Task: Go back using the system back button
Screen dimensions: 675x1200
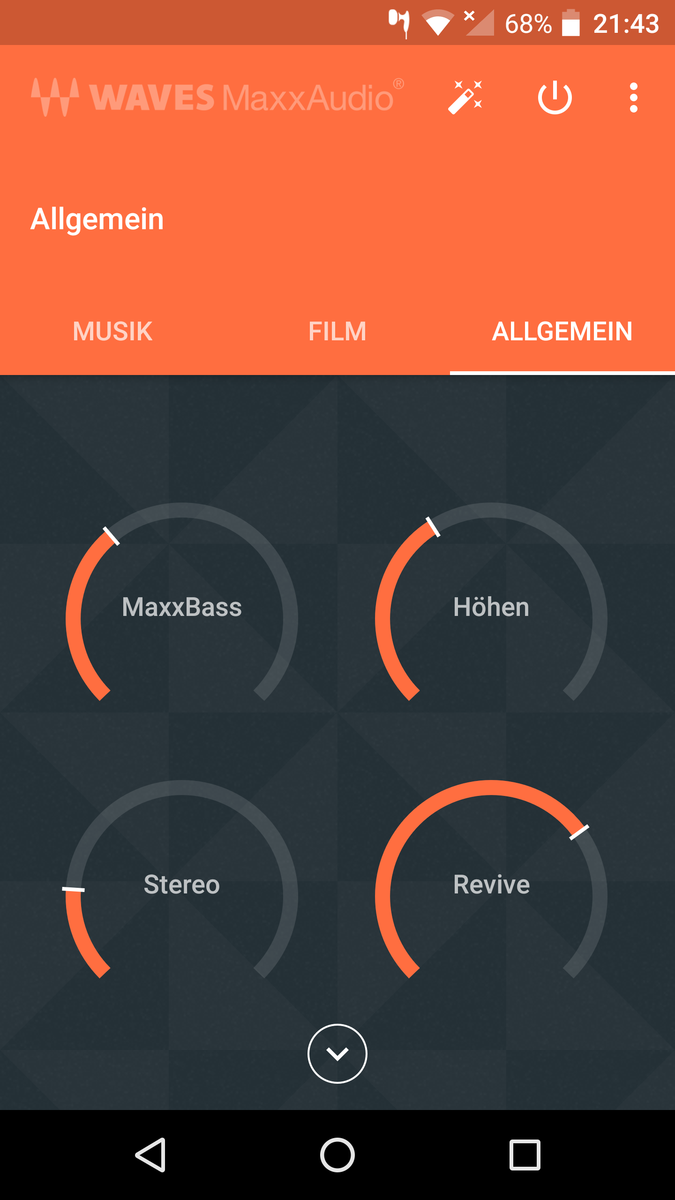Action: coord(150,1155)
